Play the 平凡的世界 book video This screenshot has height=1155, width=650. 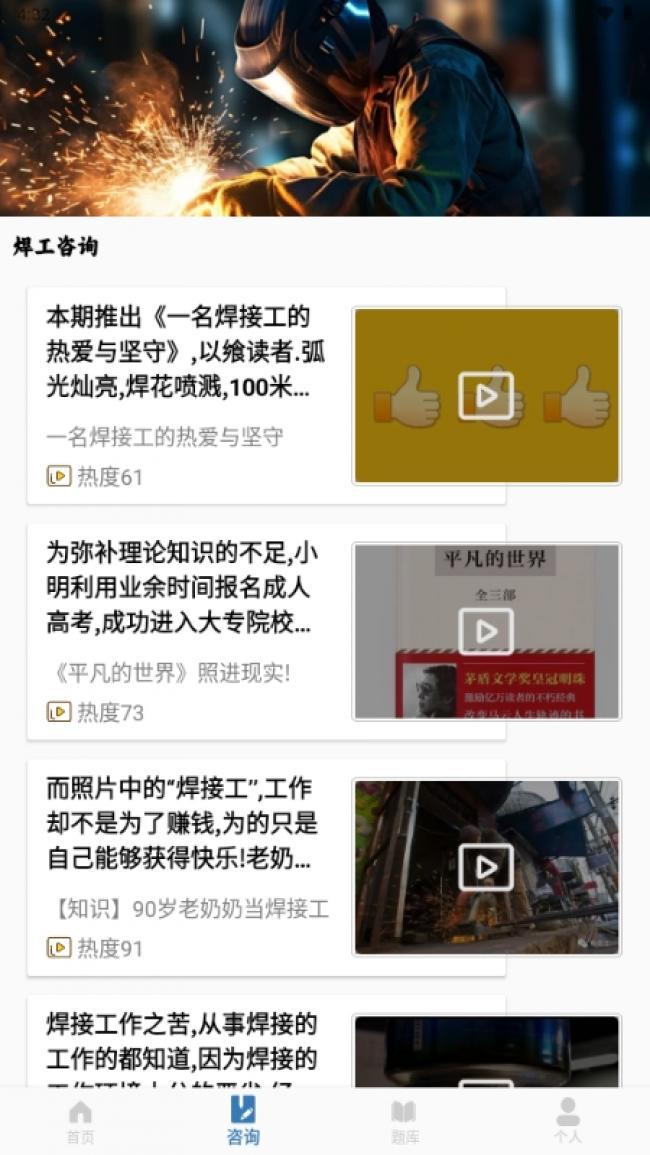point(486,631)
